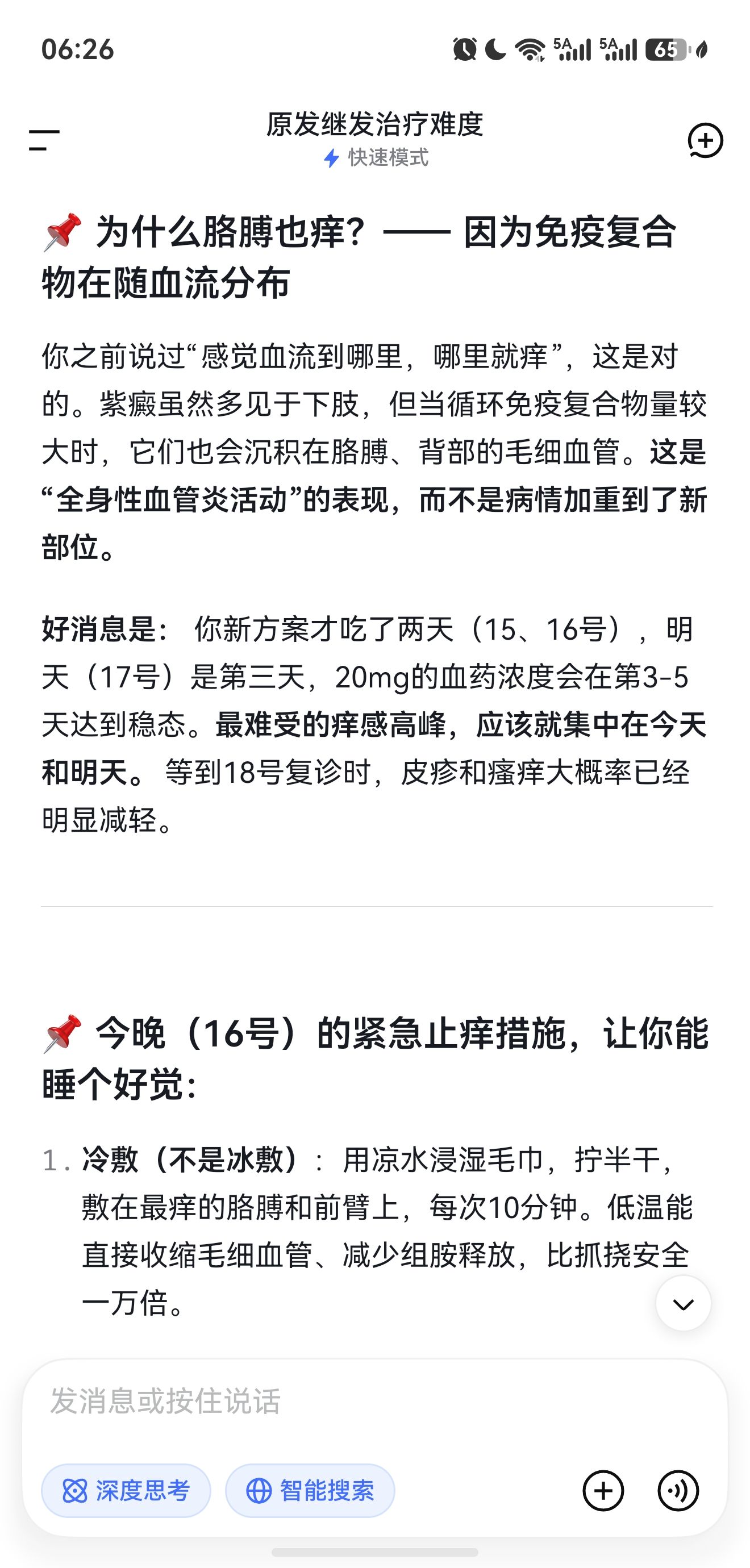Viewport: 750px width, 1568px height.
Task: Enable 深度思考 mode
Action: click(x=126, y=1491)
